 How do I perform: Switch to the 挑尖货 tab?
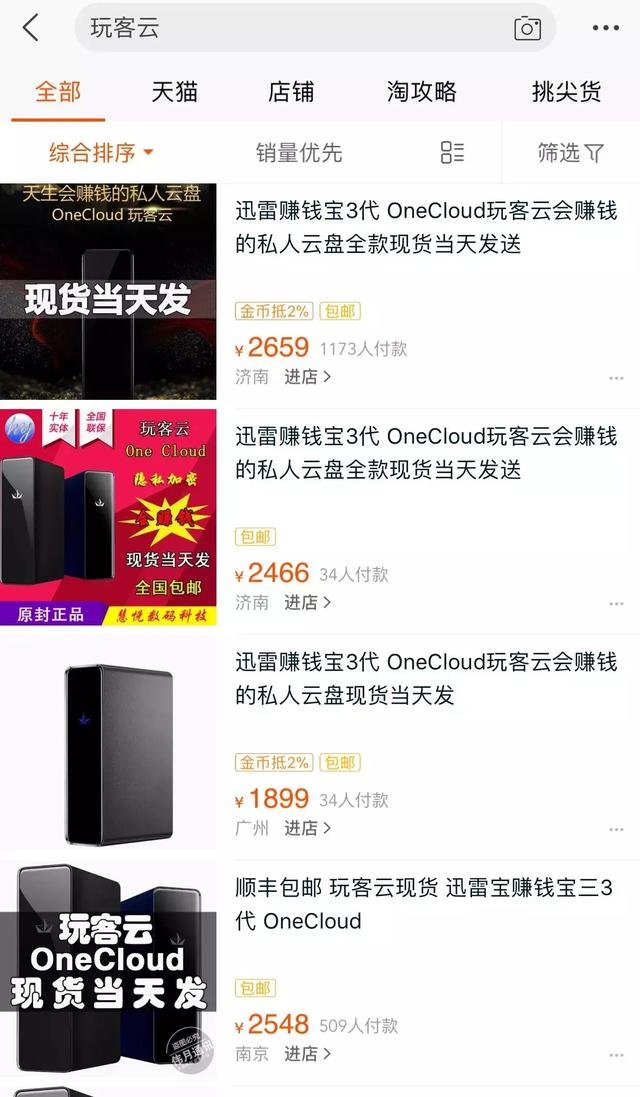click(x=567, y=92)
